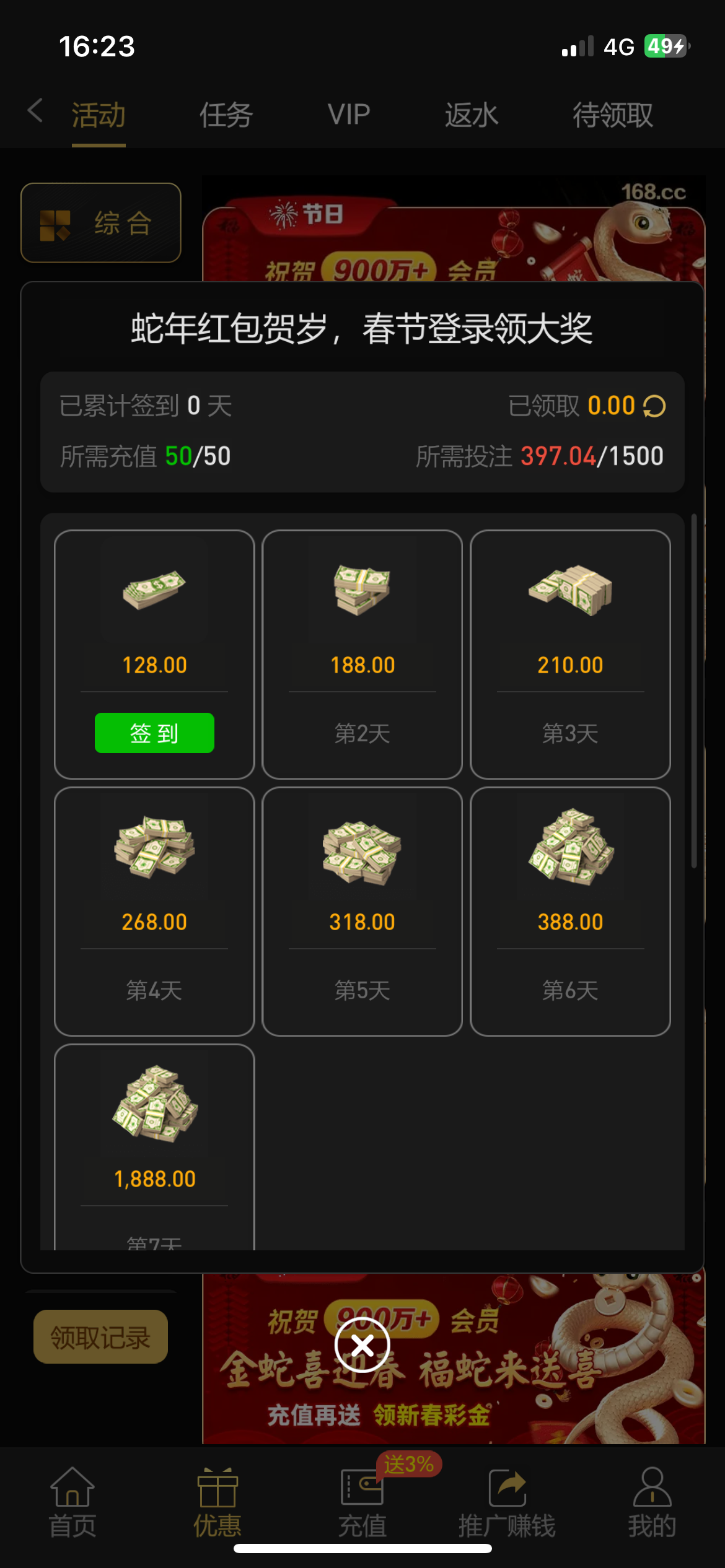Go back using the top-left arrow

36,111
